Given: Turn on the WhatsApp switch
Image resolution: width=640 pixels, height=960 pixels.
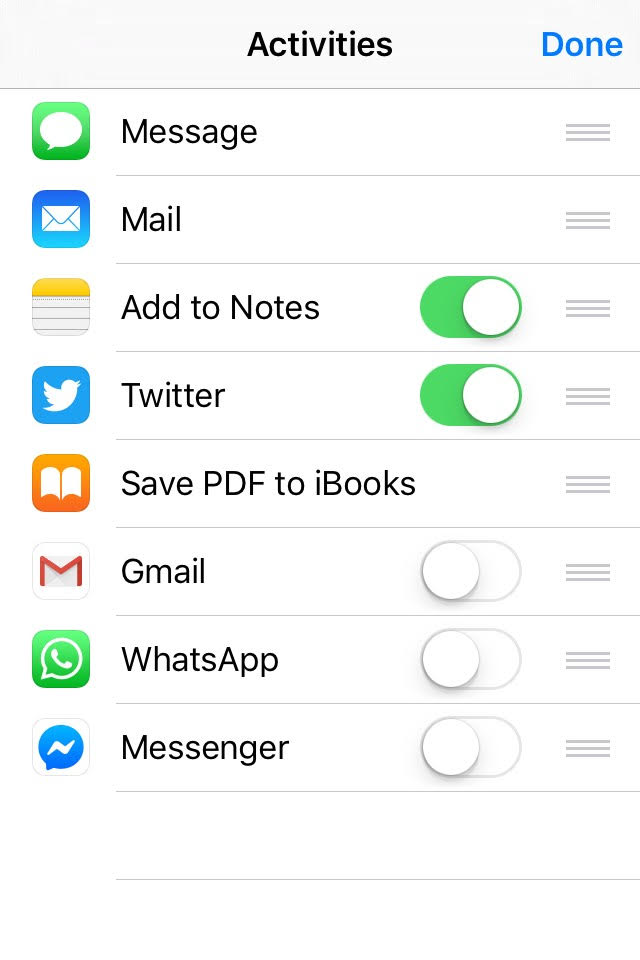Looking at the screenshot, I should click(x=471, y=660).
